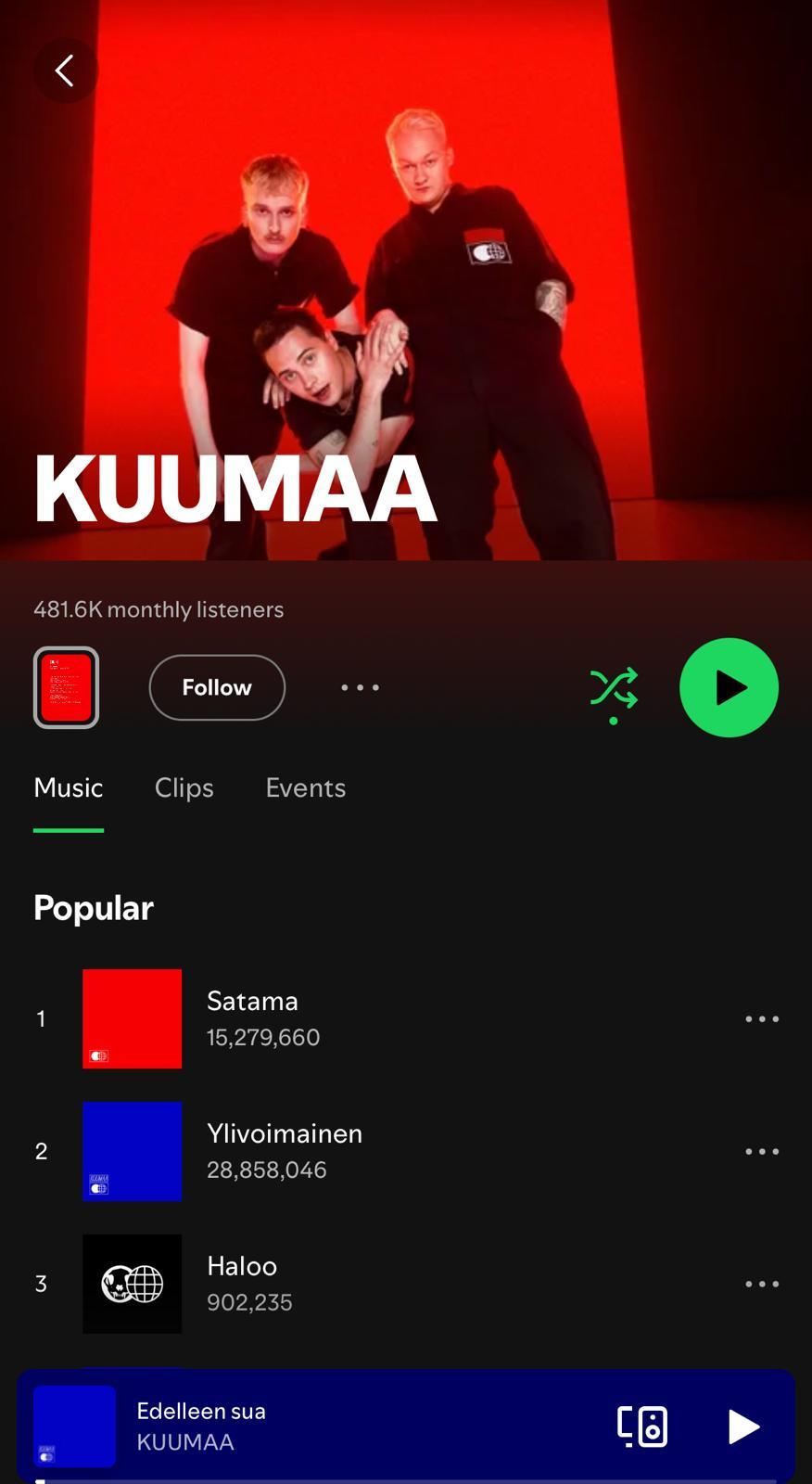Image resolution: width=812 pixels, height=1484 pixels.
Task: Open the red album preview thumbnail
Action: point(66,687)
